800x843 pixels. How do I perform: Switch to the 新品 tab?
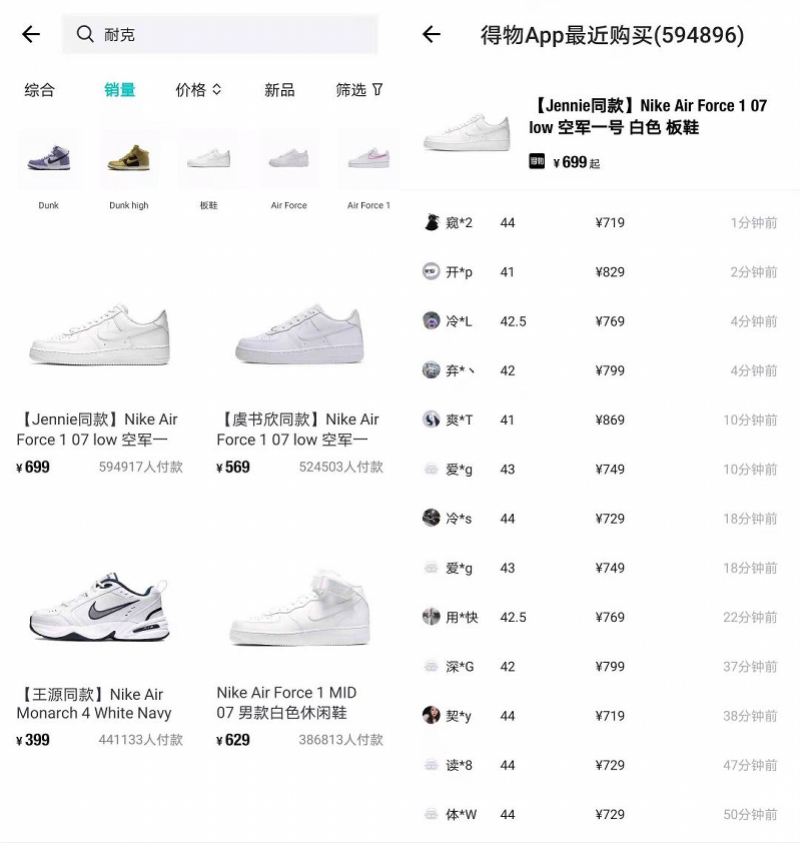pyautogui.click(x=277, y=89)
